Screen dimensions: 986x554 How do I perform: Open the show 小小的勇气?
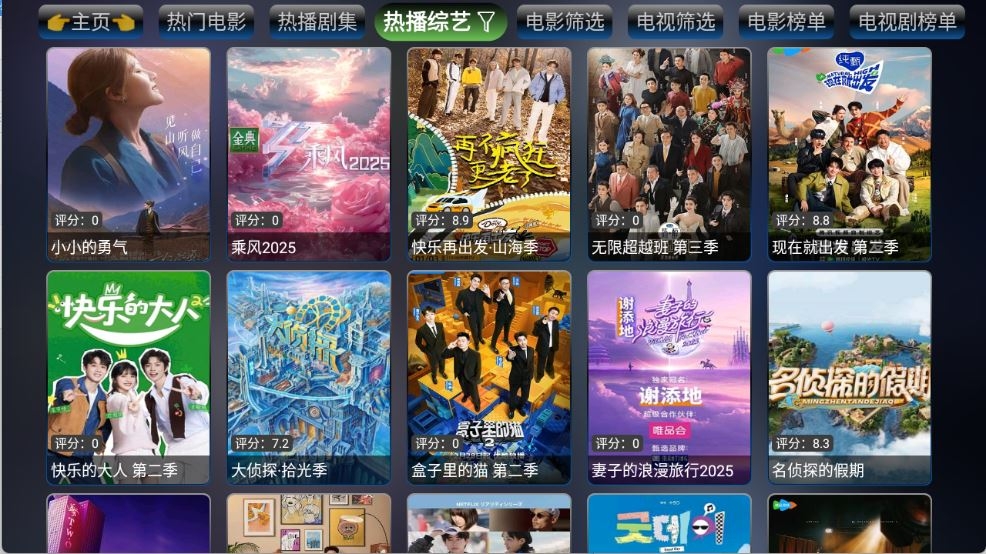[128, 154]
